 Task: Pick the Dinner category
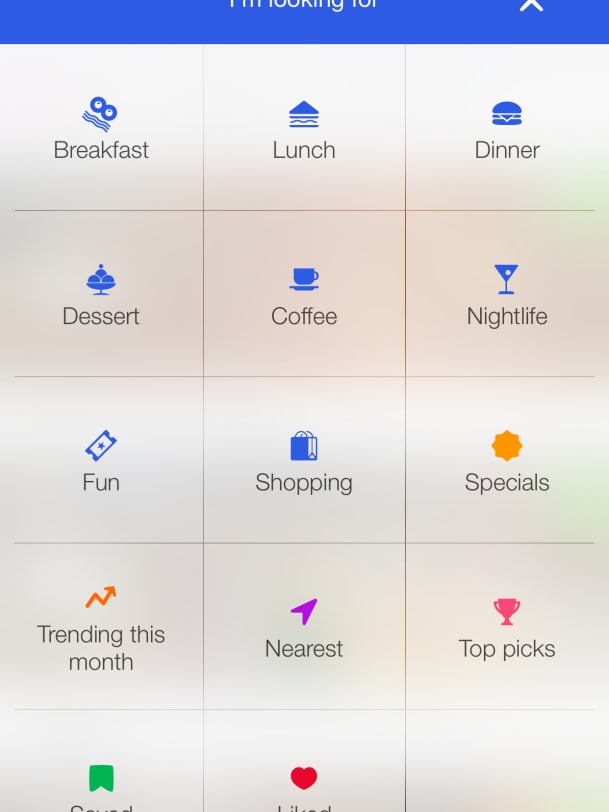click(x=507, y=128)
